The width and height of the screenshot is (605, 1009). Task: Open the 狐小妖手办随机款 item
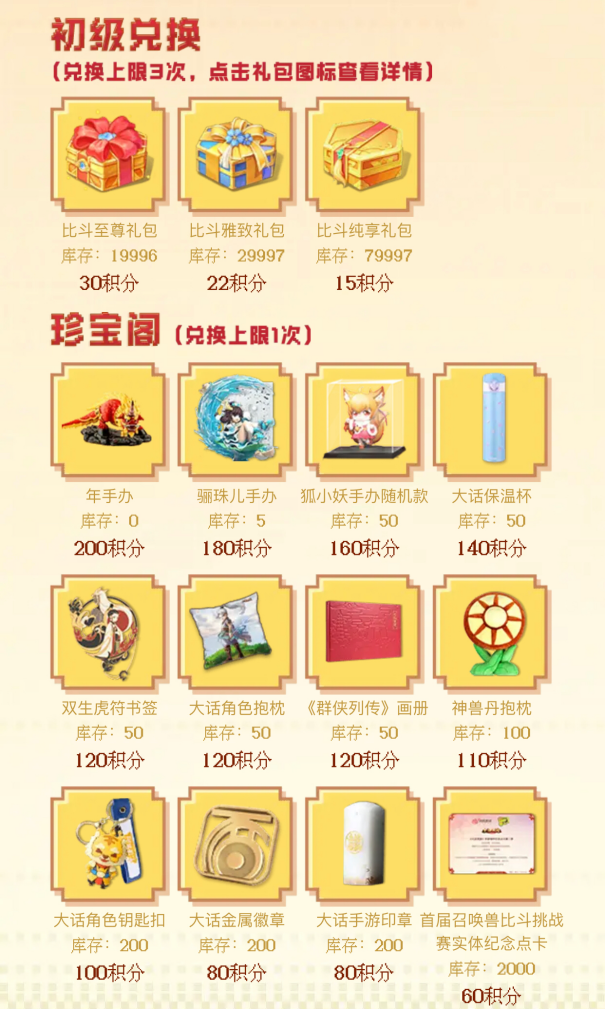(x=364, y=420)
